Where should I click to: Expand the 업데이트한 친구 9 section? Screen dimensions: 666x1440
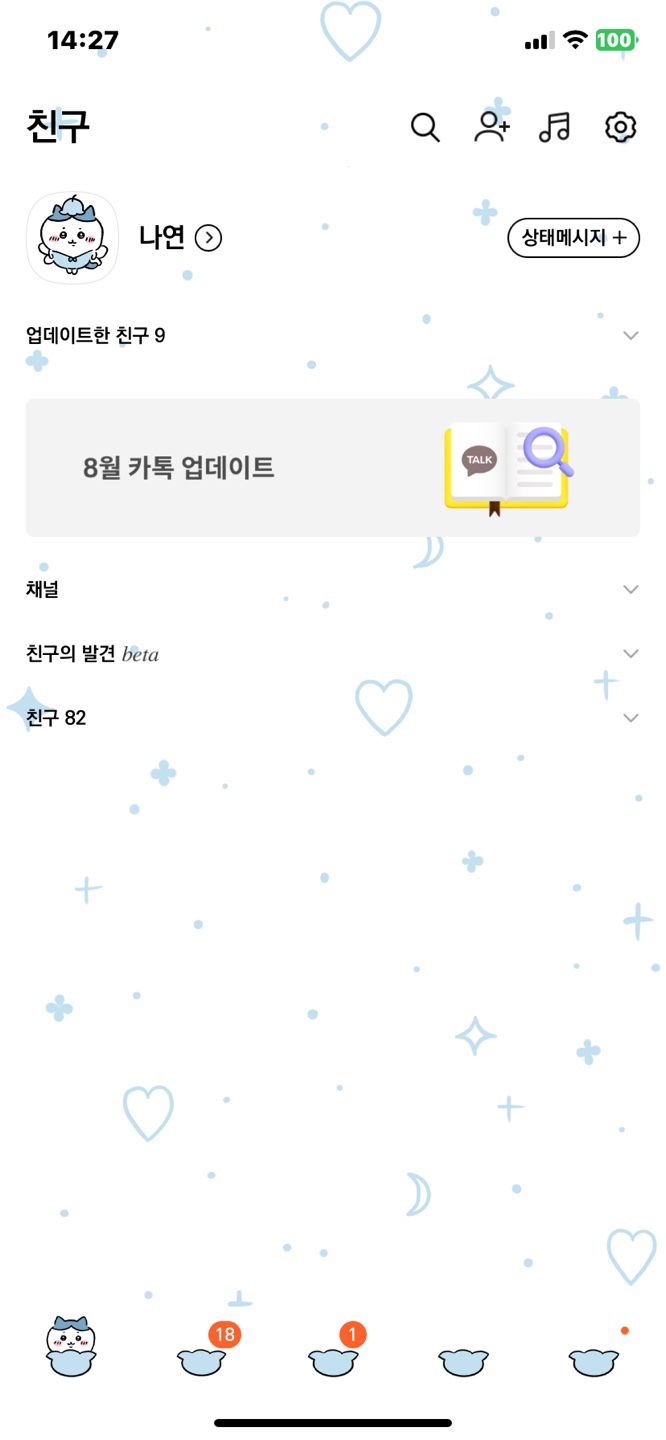pyautogui.click(x=630, y=336)
